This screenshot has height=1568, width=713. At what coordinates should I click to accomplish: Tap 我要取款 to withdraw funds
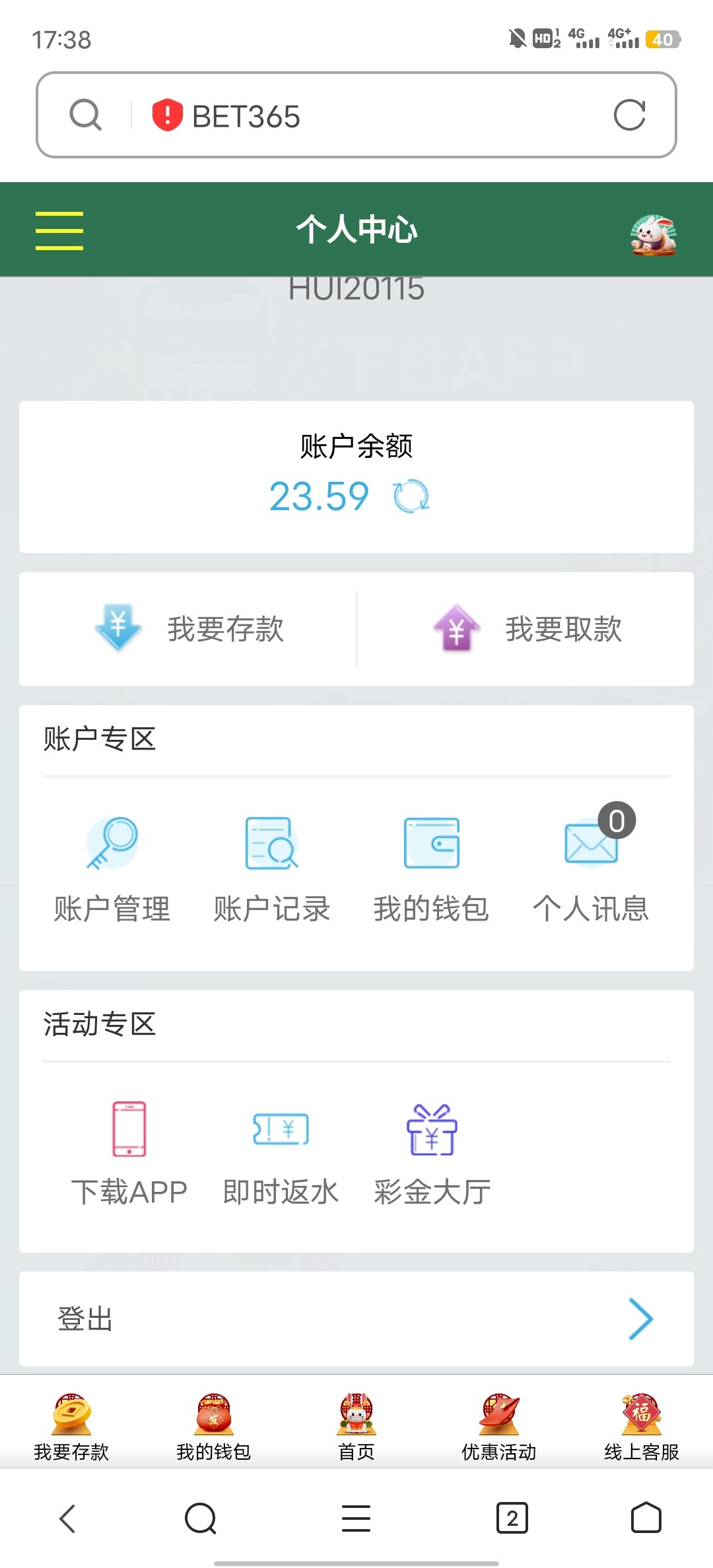coord(527,629)
